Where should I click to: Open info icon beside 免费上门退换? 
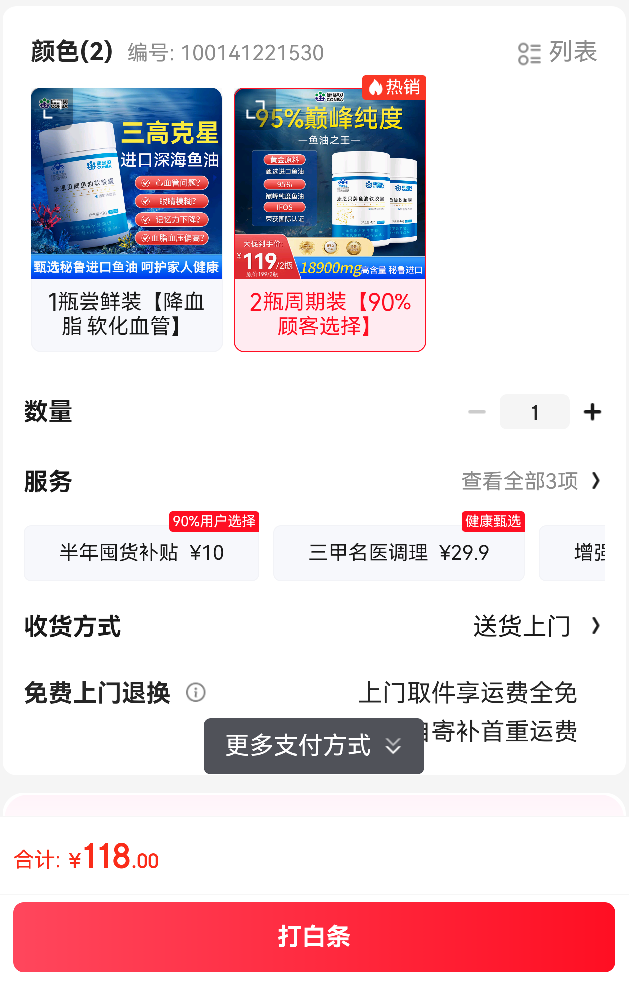[x=196, y=692]
